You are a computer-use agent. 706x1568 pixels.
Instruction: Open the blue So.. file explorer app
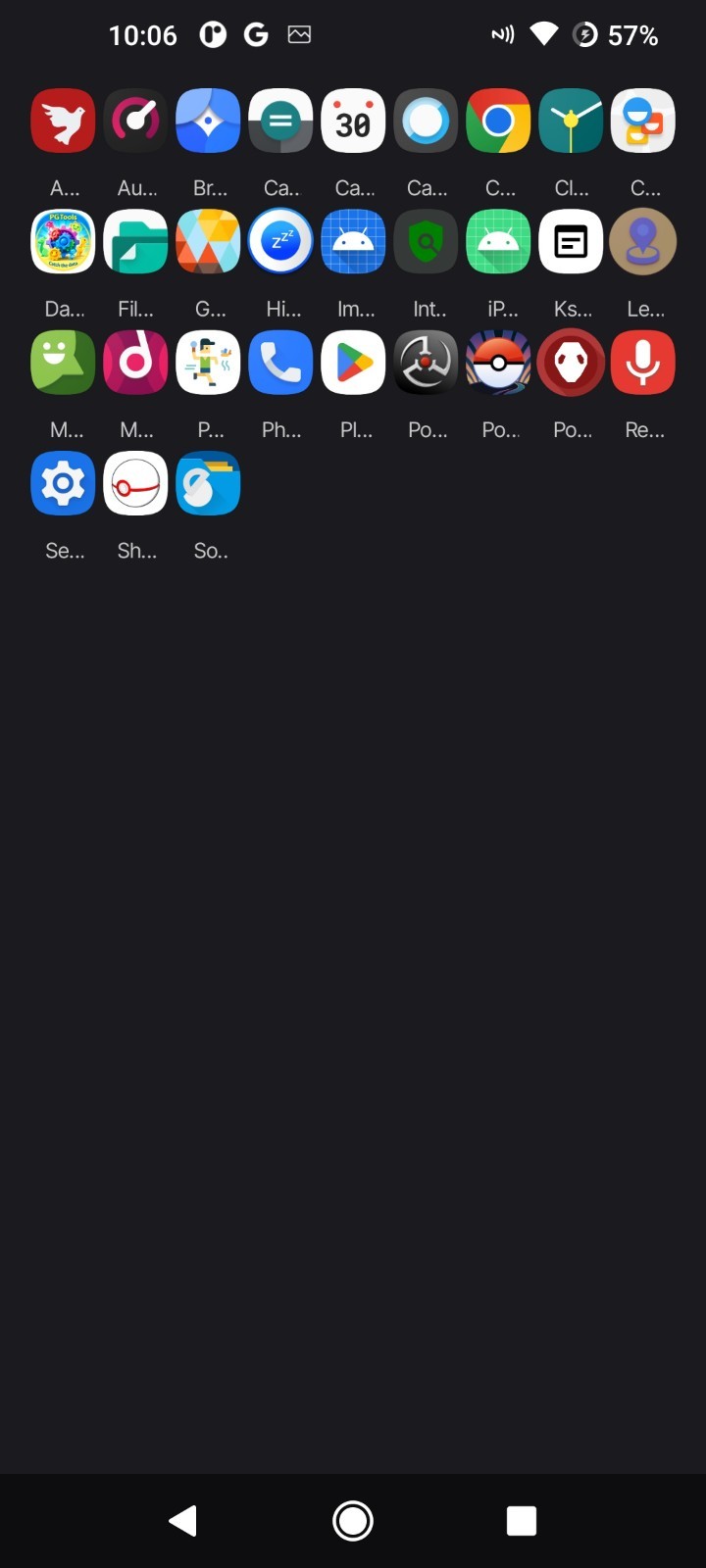tap(208, 483)
